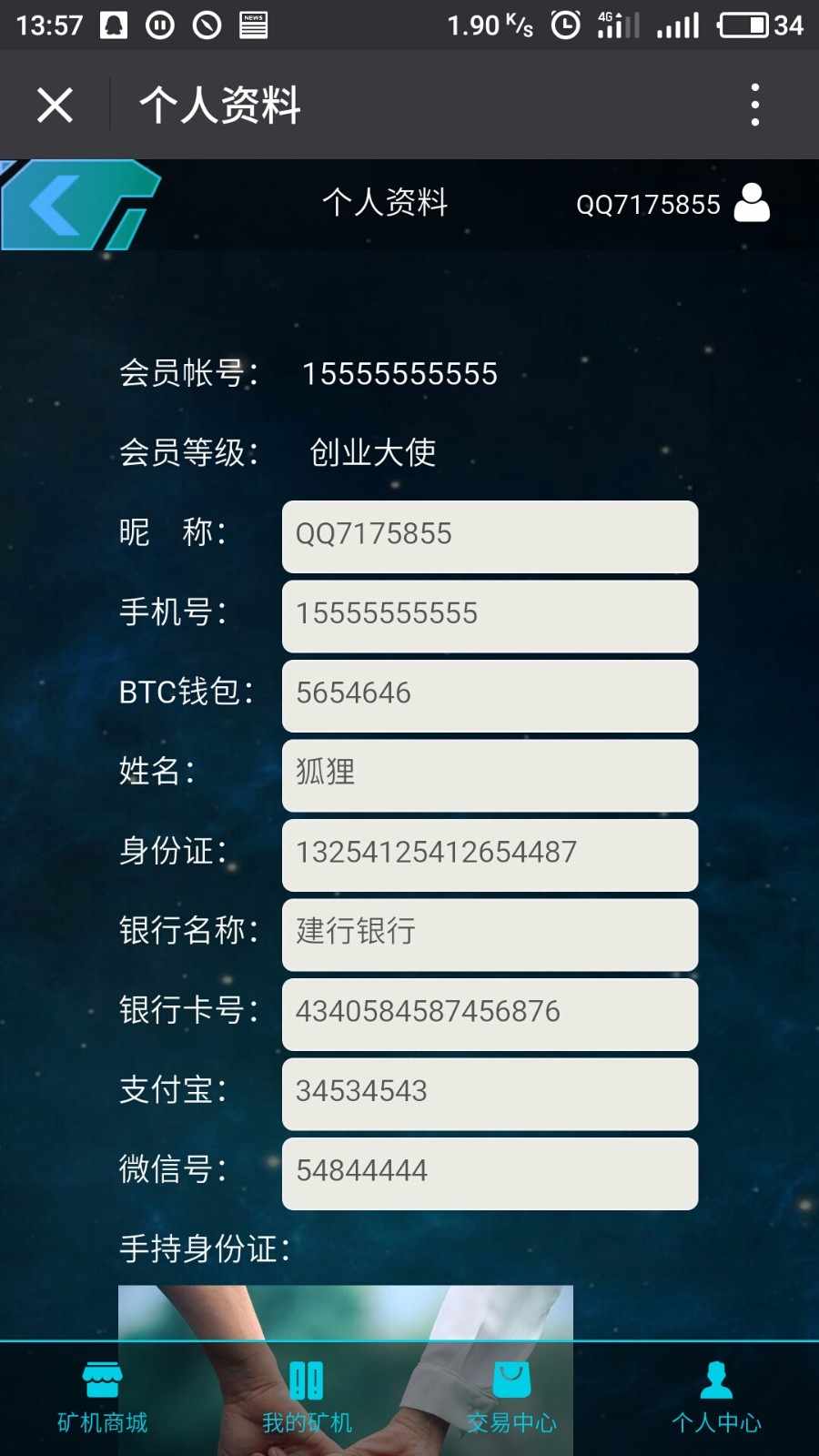Edit the 支付宝 Alipay account field
Screen dimensions: 819x1456
[490, 1094]
